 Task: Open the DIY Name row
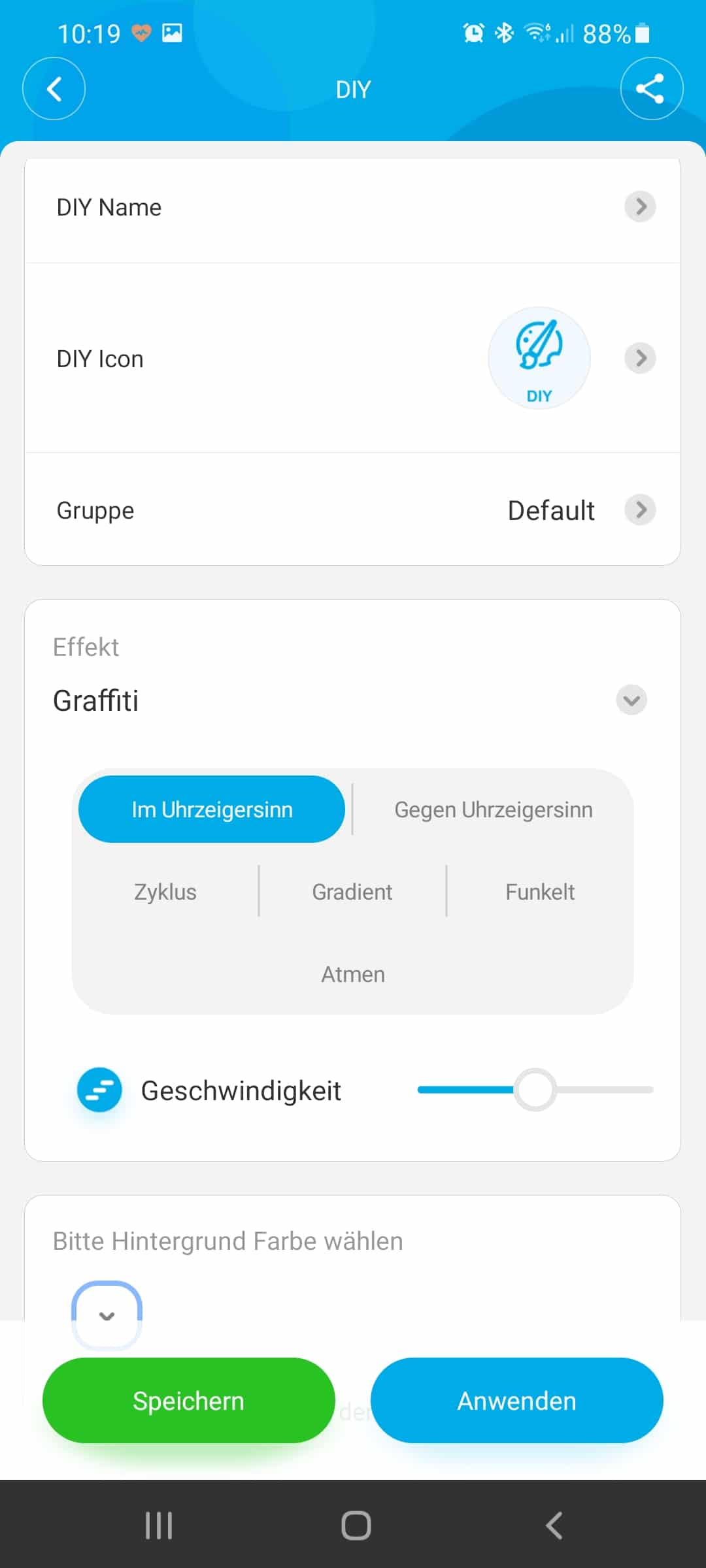click(x=353, y=207)
